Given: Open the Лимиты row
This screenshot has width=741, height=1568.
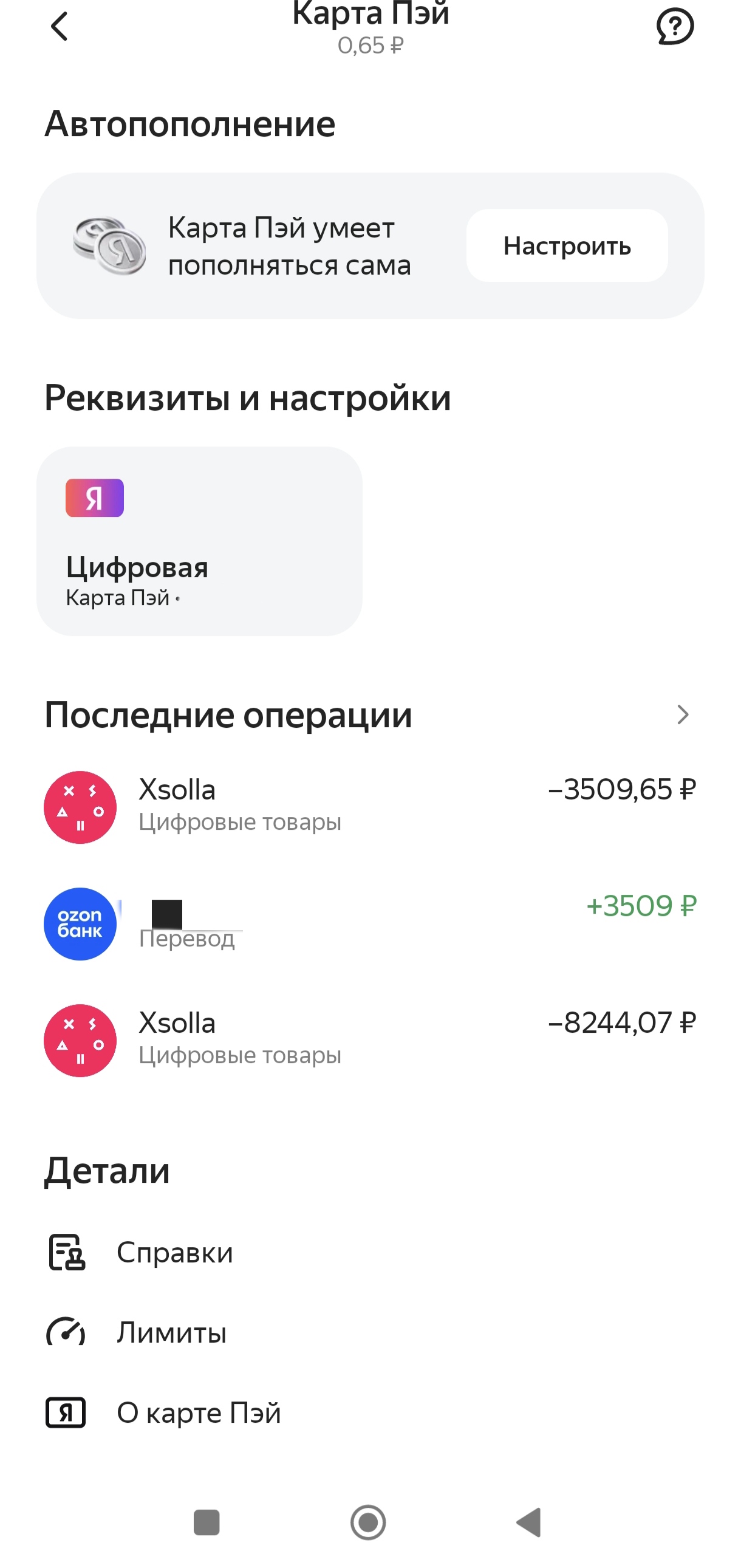Looking at the screenshot, I should [370, 1332].
